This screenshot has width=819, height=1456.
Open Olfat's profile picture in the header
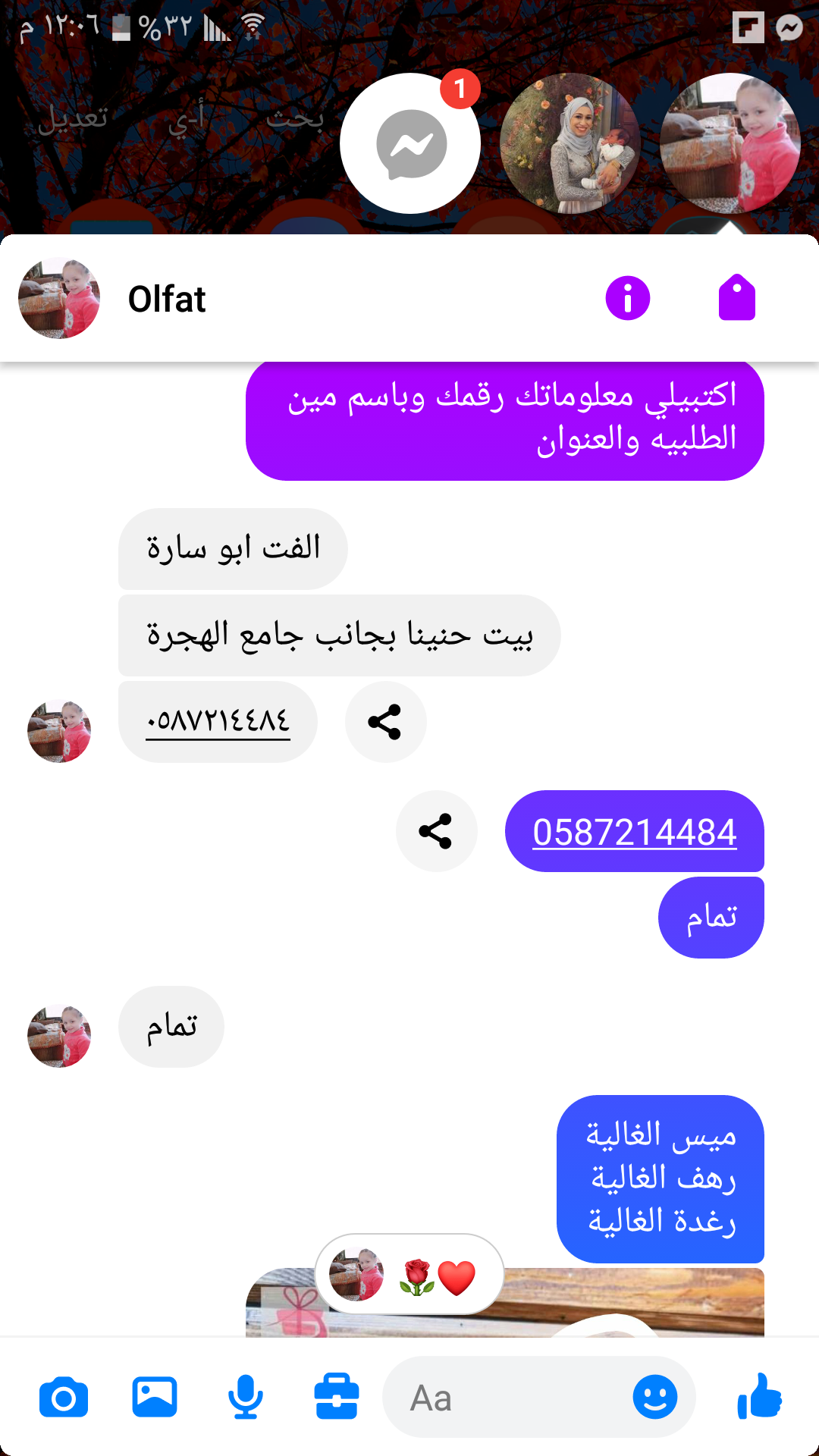[x=59, y=298]
